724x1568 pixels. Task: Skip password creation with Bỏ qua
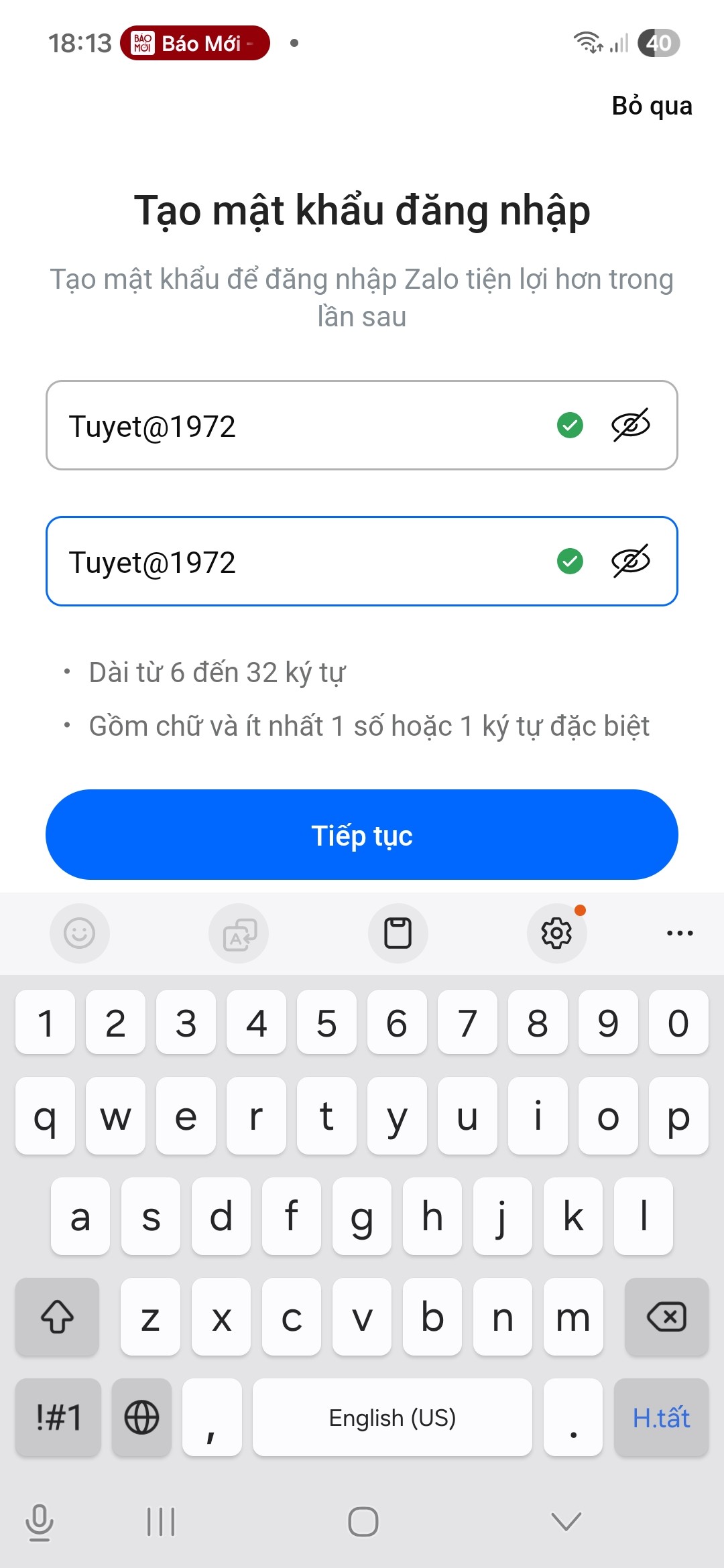pos(652,106)
